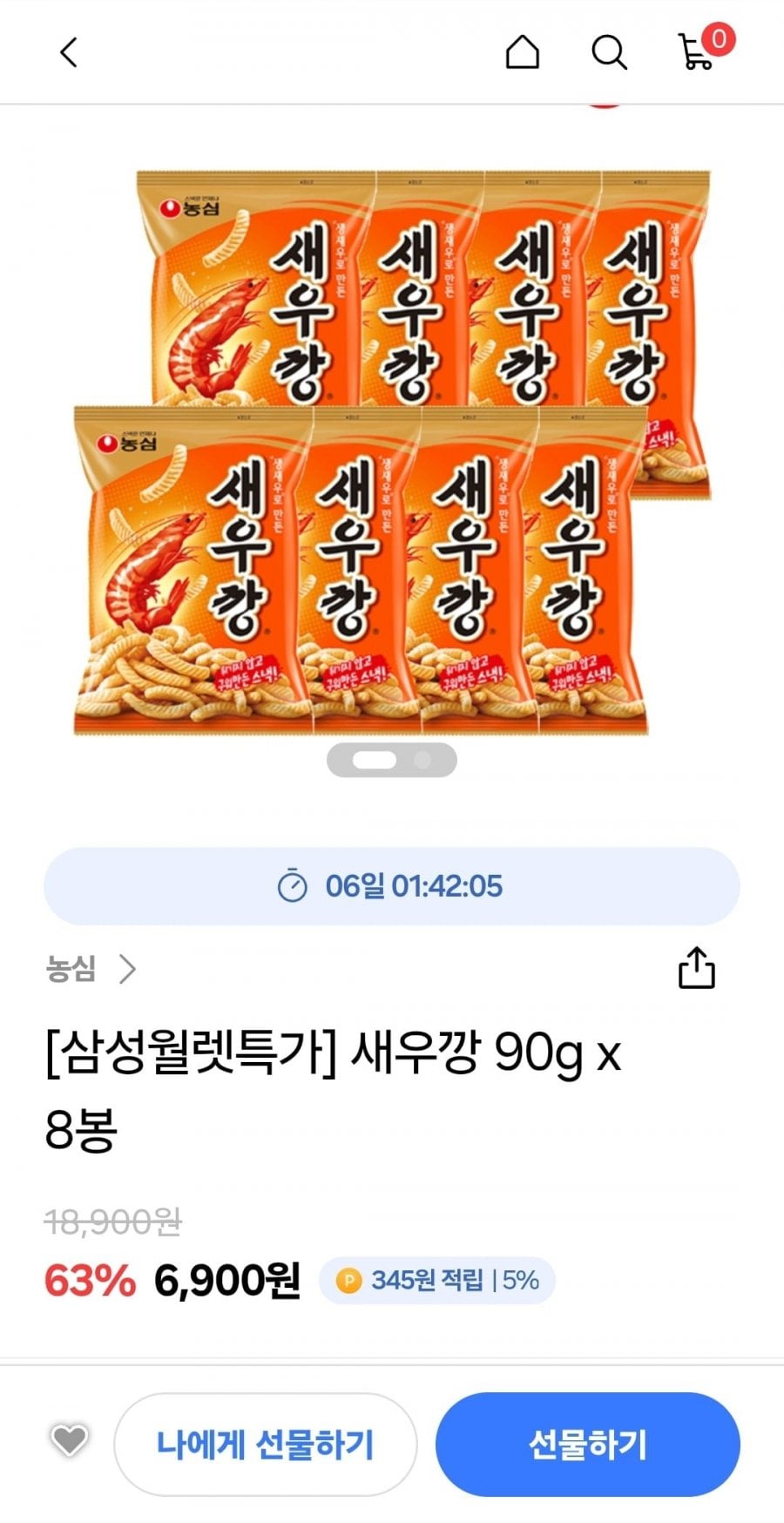
Task: Open the search magnifier icon
Action: tap(609, 52)
